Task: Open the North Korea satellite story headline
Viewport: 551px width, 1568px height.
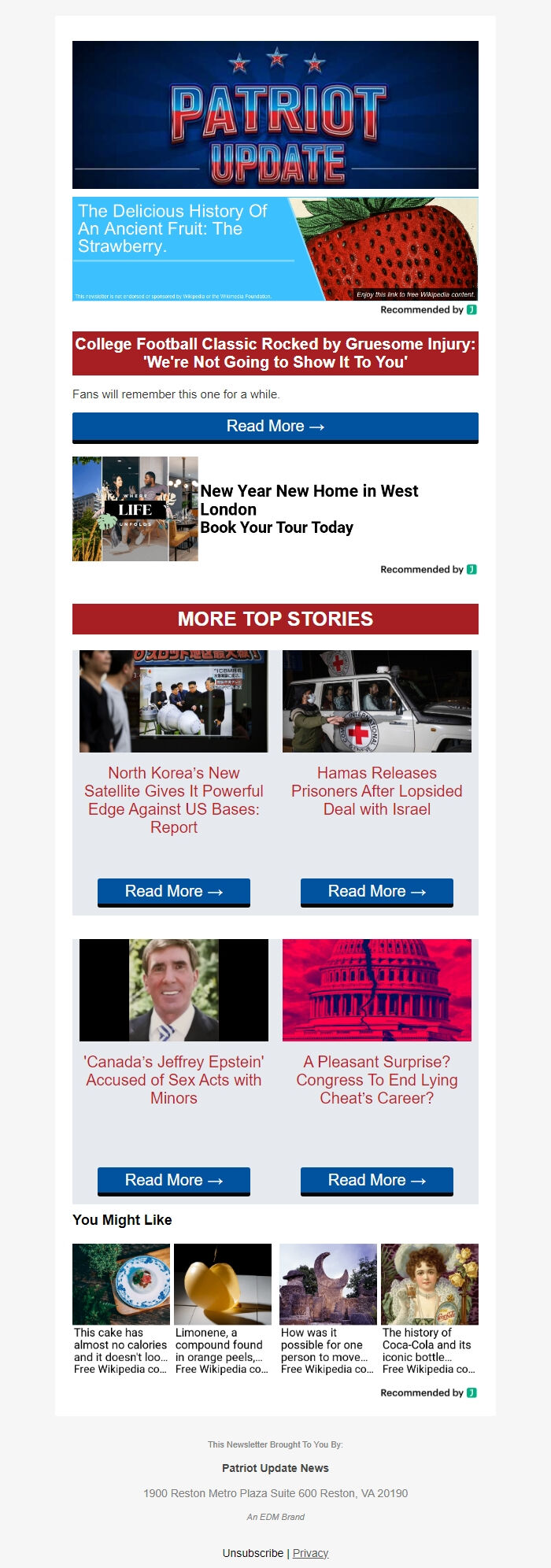Action: click(x=174, y=800)
